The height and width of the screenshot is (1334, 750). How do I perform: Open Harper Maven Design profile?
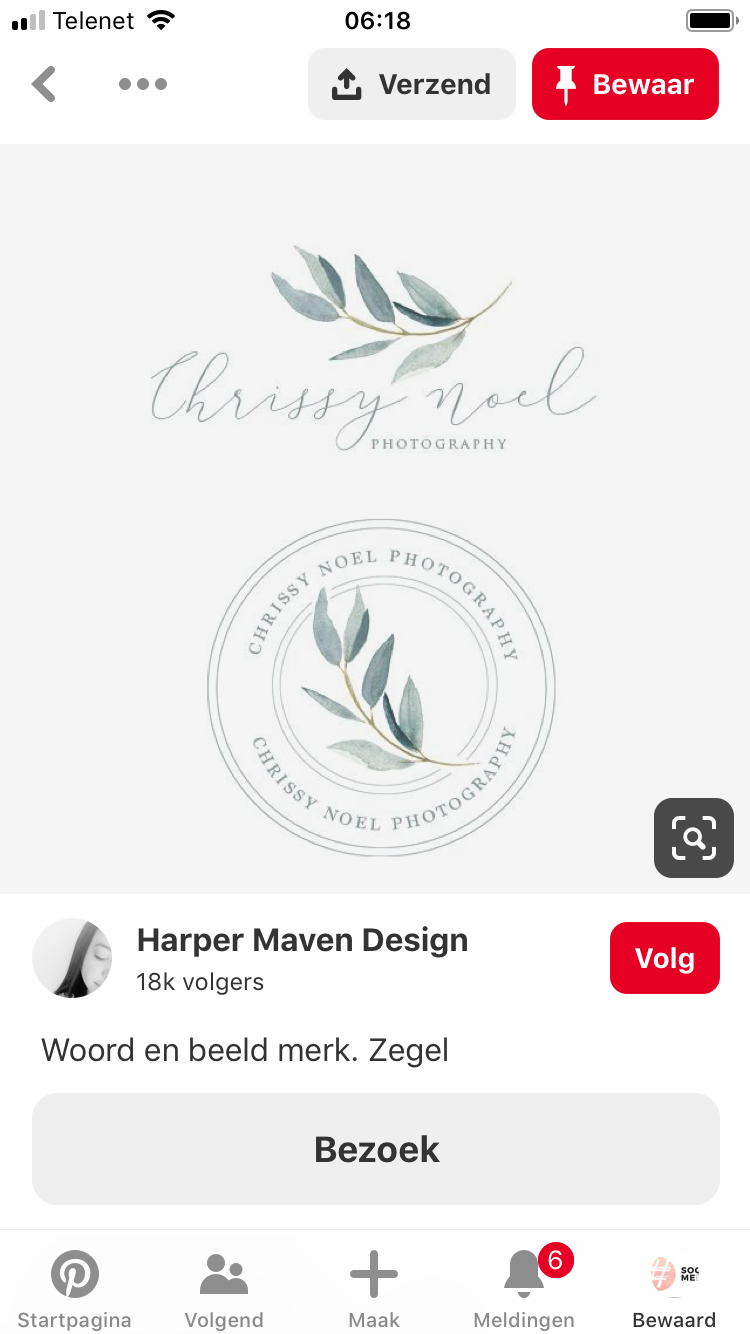point(301,941)
